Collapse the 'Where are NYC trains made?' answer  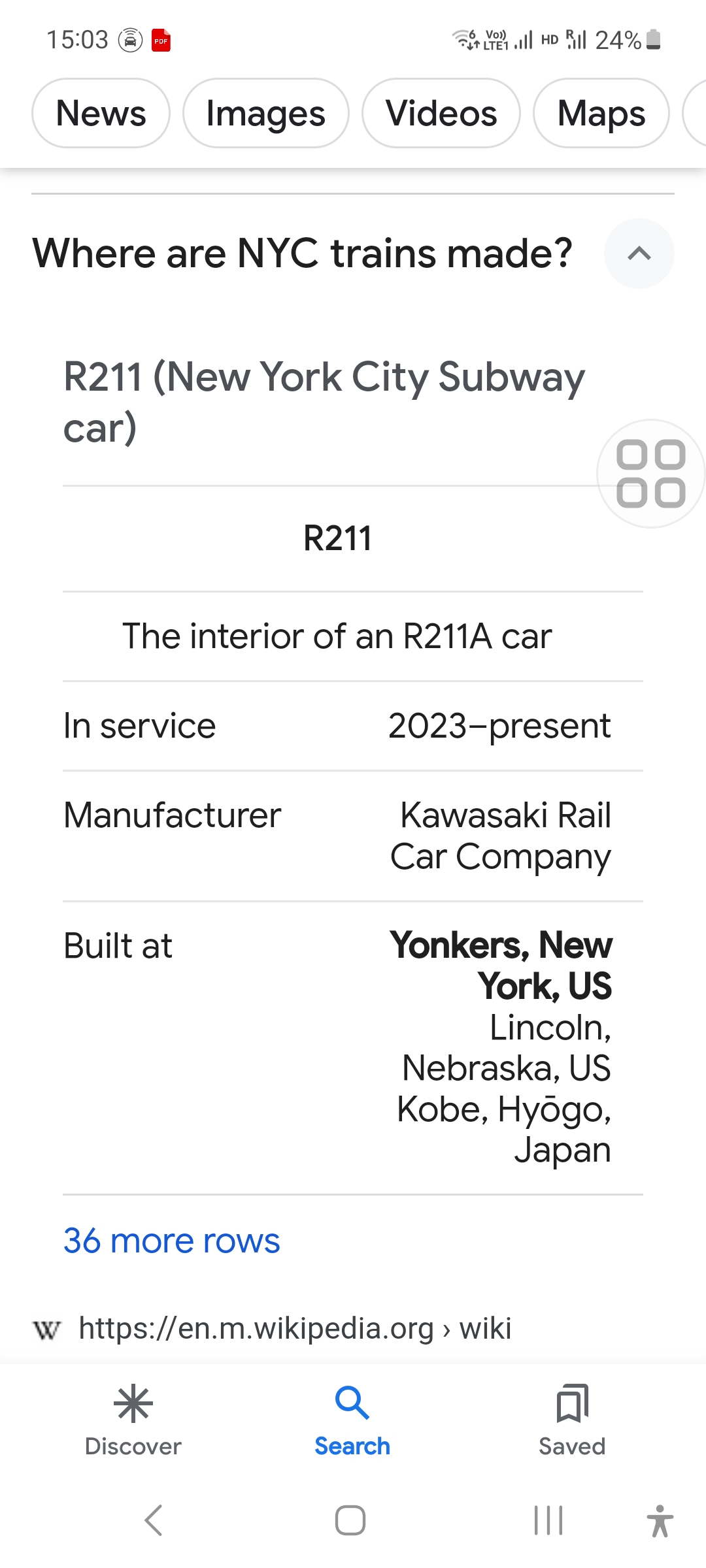pos(639,253)
